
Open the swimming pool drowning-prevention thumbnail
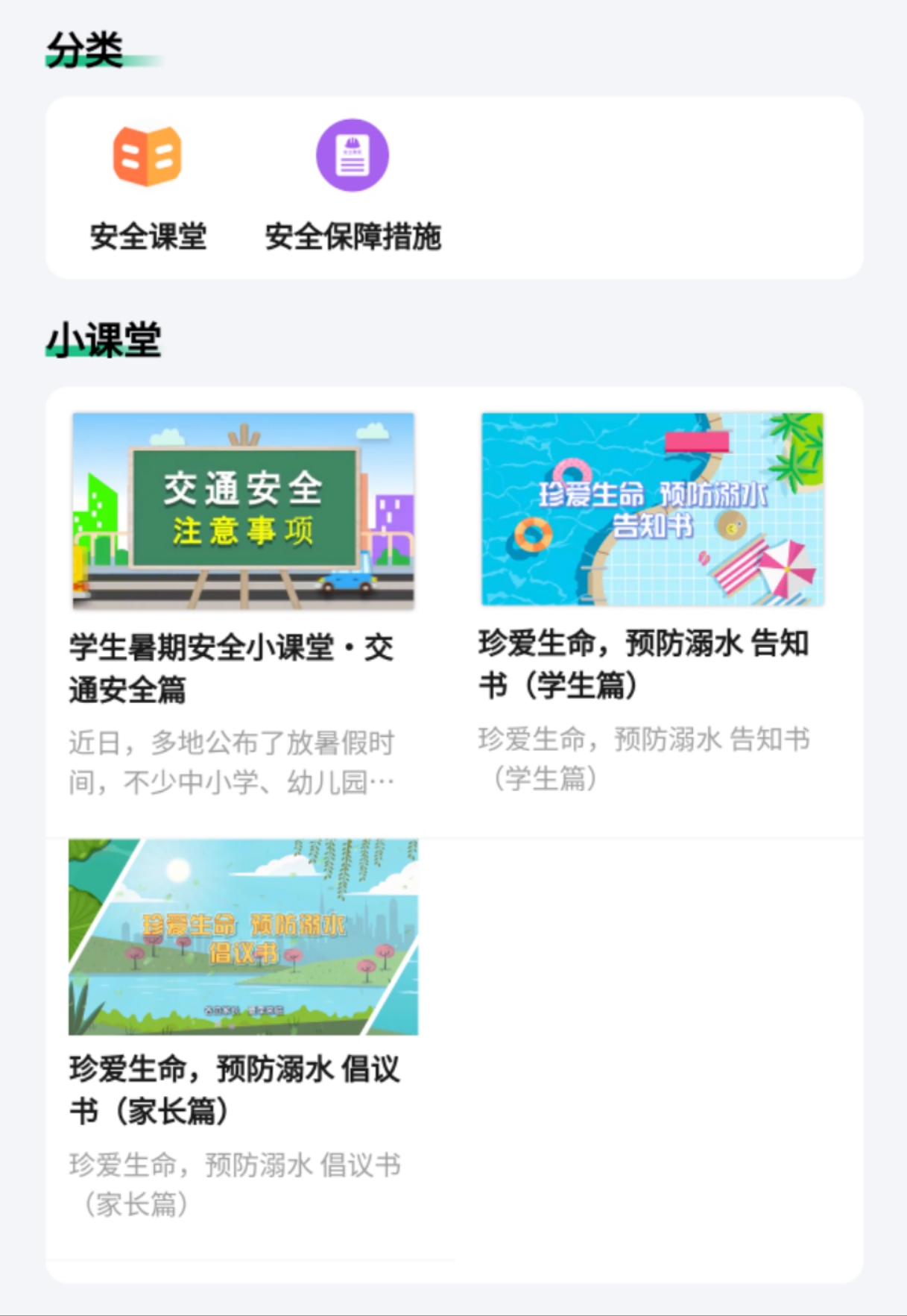click(x=651, y=511)
